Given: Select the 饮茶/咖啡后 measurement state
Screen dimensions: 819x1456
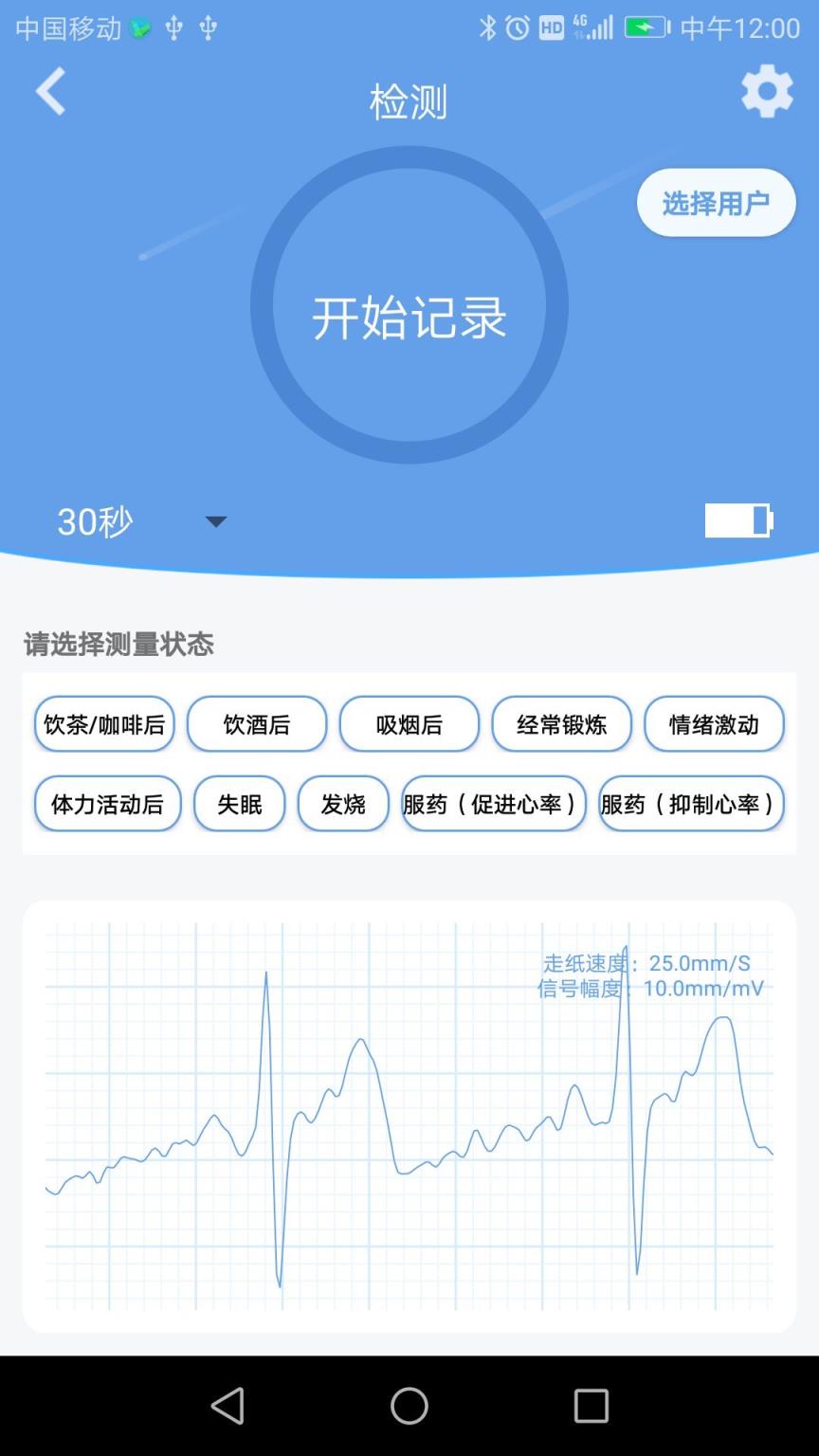Looking at the screenshot, I should 104,723.
